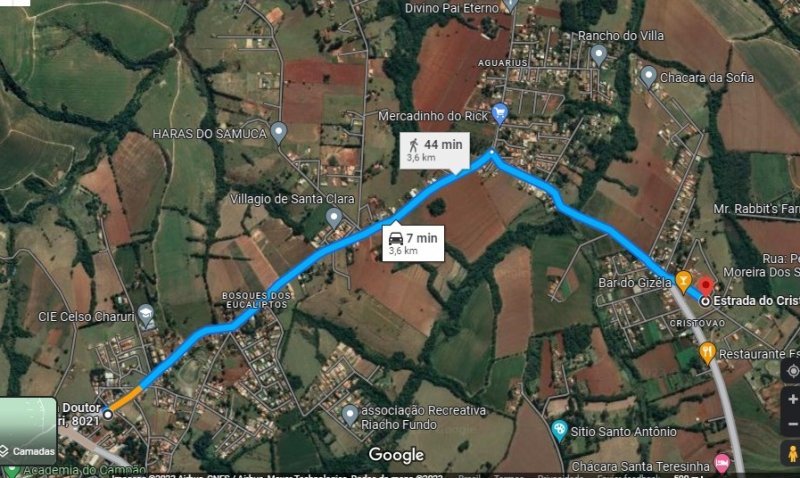800x478 pixels.
Task: Open the Mercadinho do Rick place marker
Action: point(502,114)
